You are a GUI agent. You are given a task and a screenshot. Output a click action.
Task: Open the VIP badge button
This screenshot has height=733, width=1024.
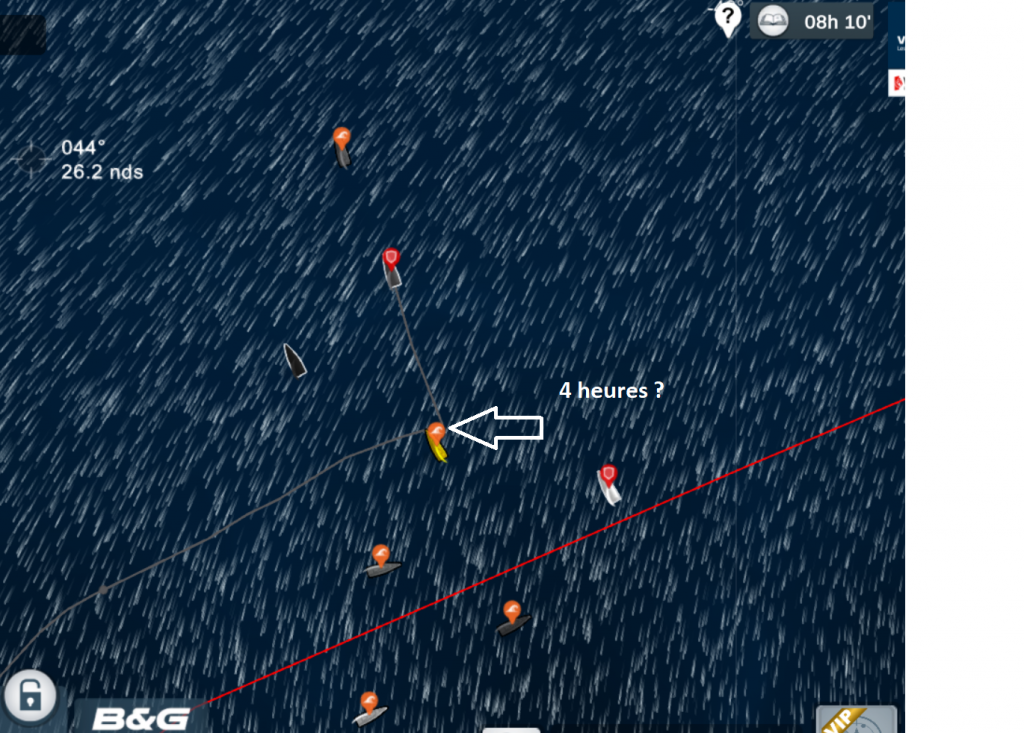855,718
